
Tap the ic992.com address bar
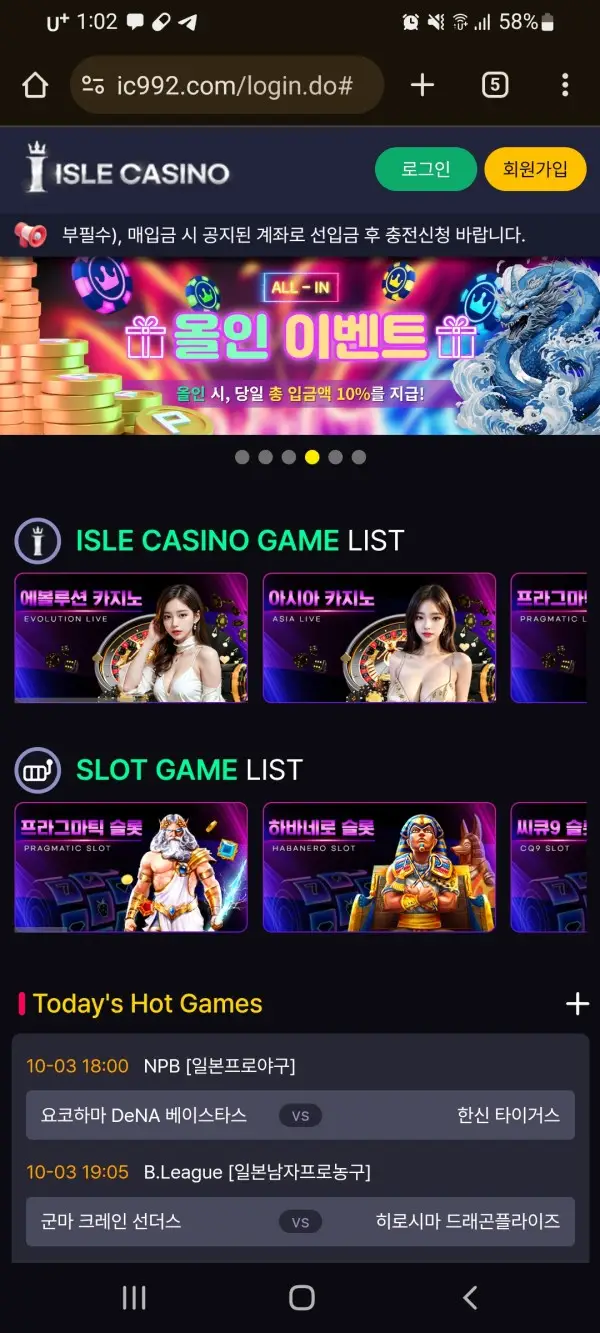click(226, 85)
